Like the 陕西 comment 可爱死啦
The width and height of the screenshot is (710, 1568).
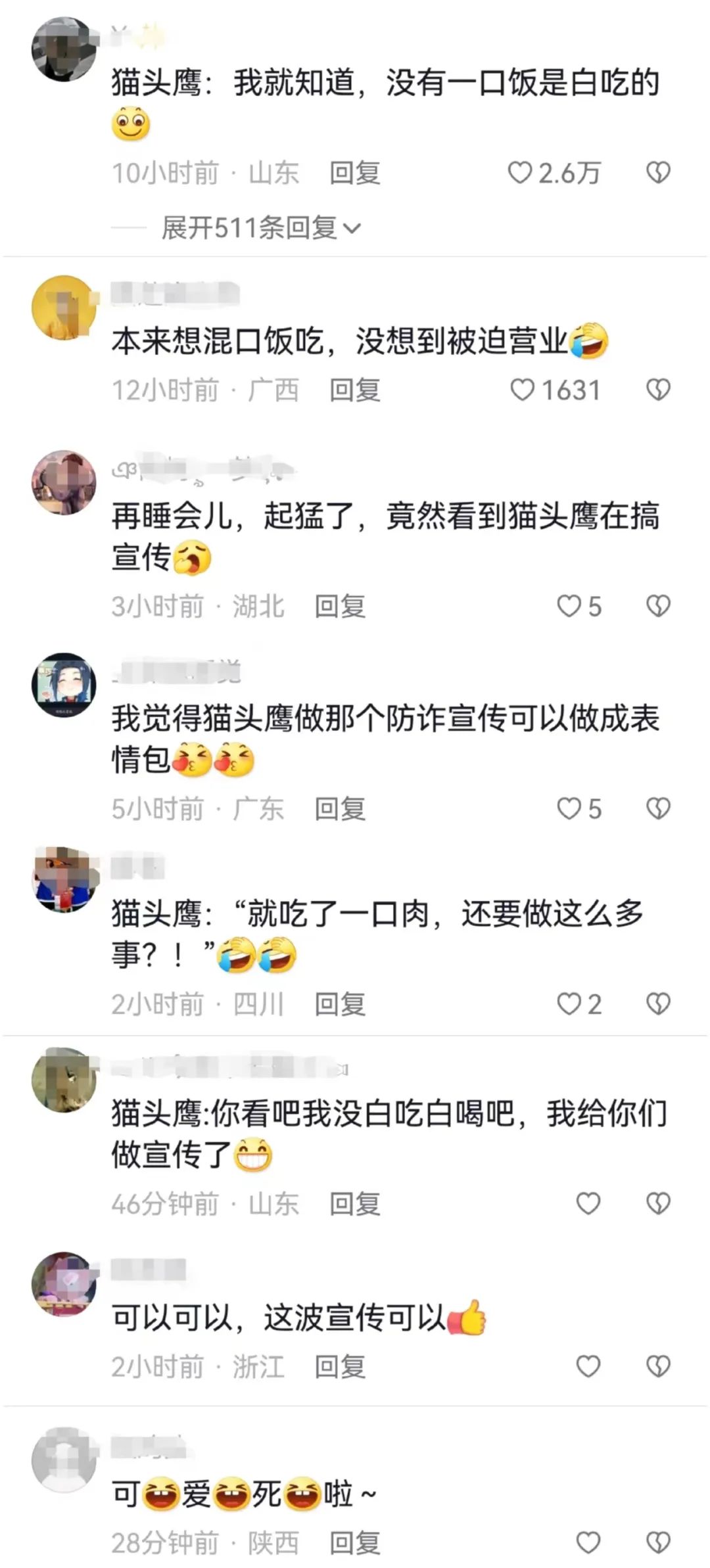pyautogui.click(x=588, y=1543)
